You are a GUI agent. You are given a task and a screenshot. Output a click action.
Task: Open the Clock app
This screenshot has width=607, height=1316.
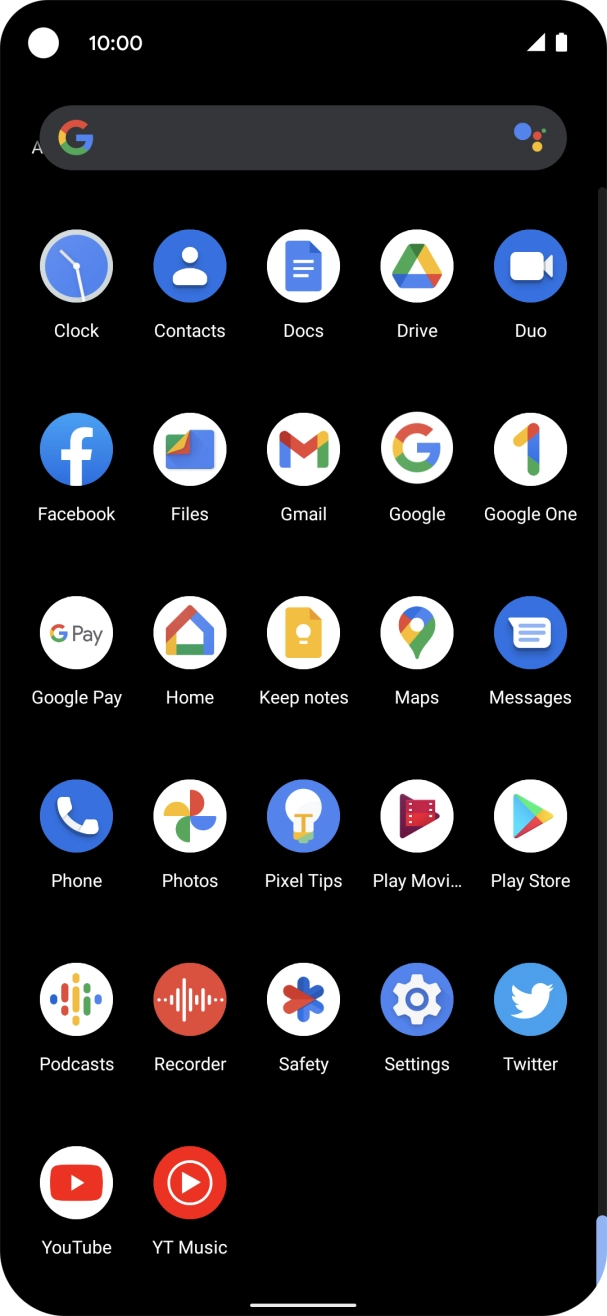pos(76,266)
